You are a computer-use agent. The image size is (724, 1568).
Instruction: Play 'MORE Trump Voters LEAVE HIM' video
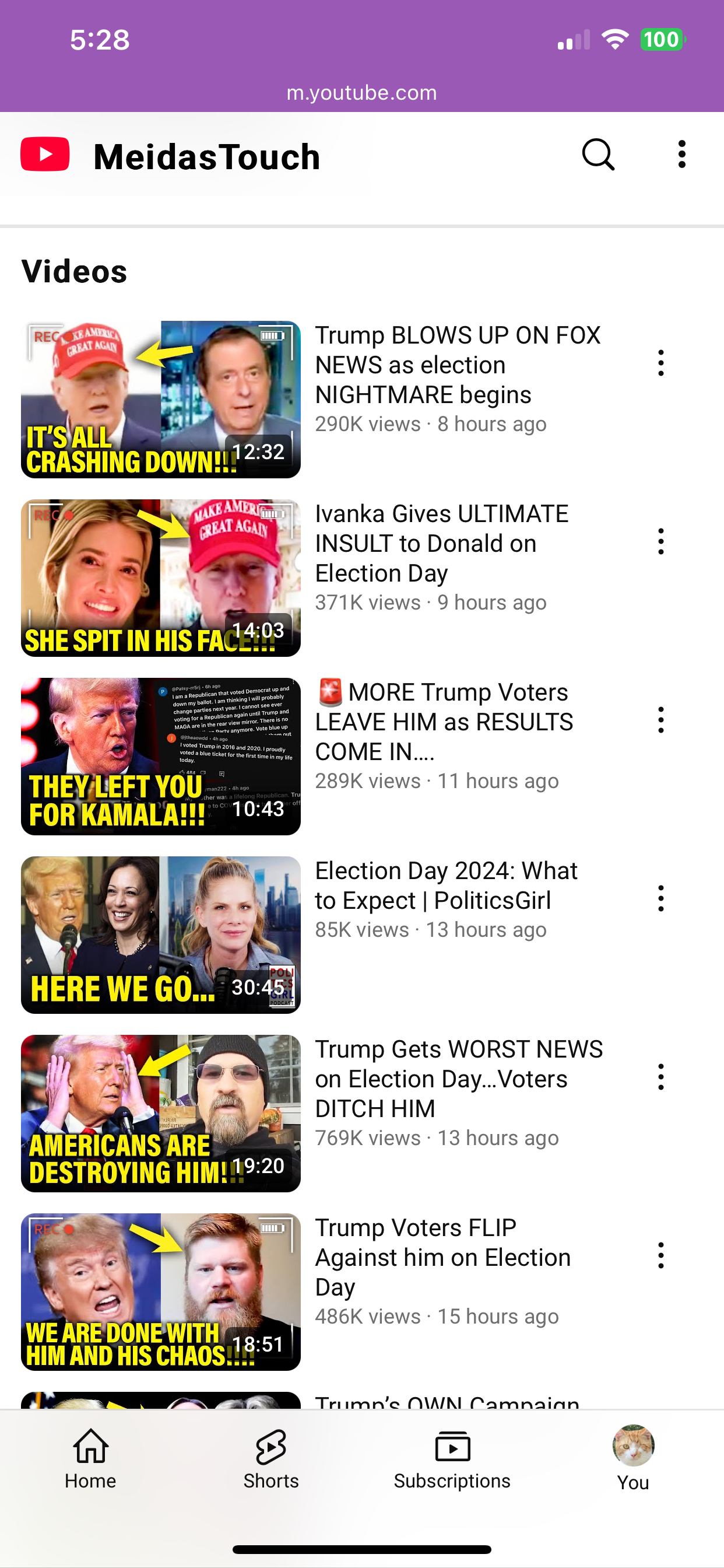click(161, 757)
